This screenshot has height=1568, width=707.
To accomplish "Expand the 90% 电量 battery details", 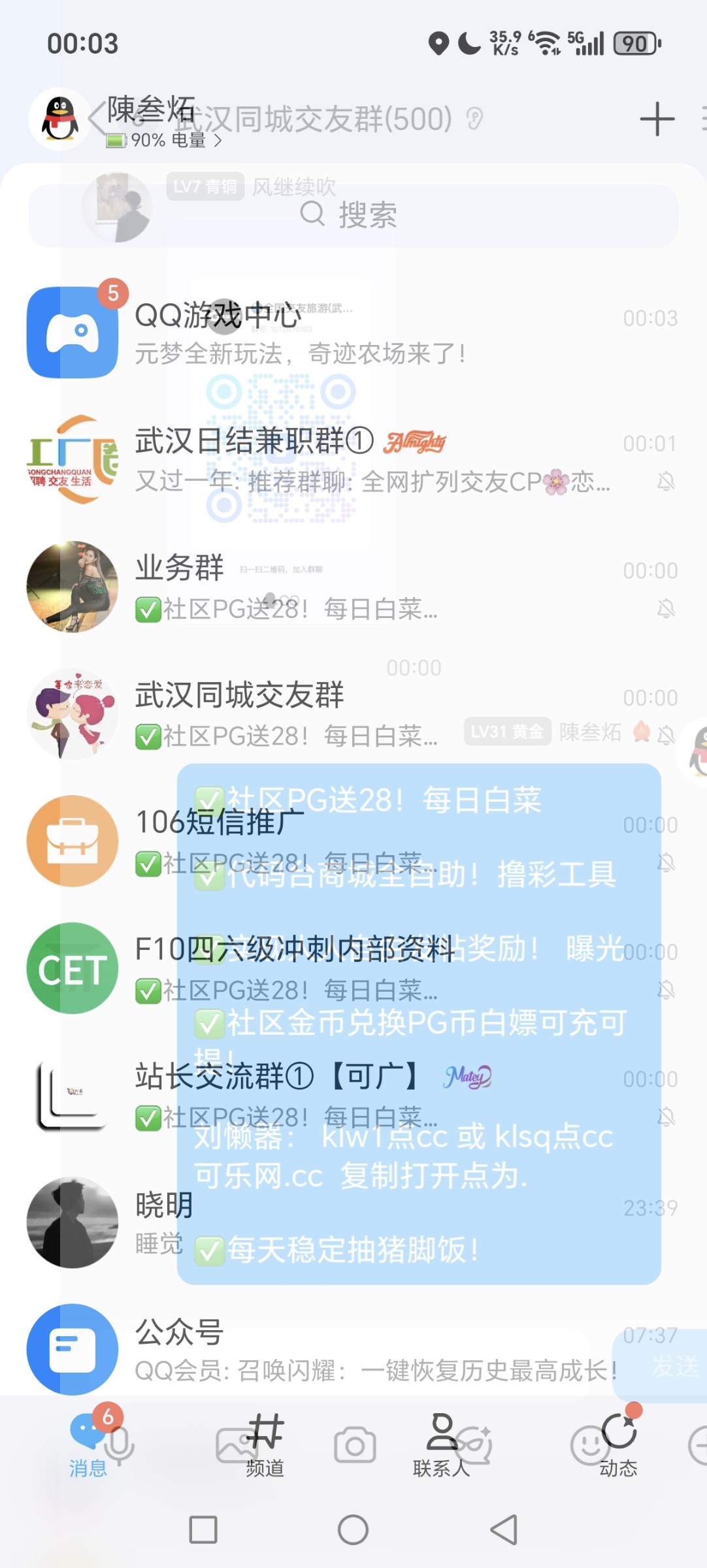I will point(162,140).
